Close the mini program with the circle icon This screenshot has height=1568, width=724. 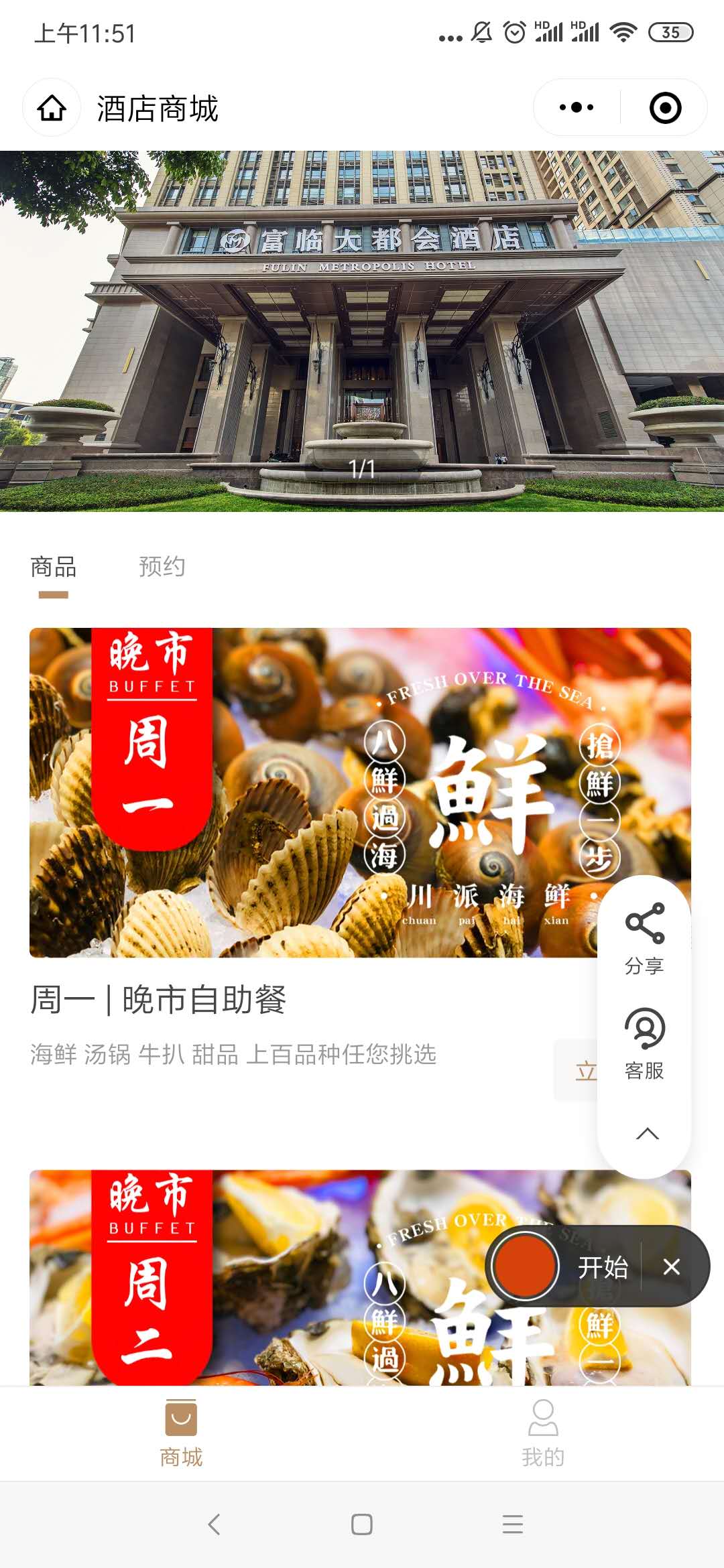click(665, 108)
